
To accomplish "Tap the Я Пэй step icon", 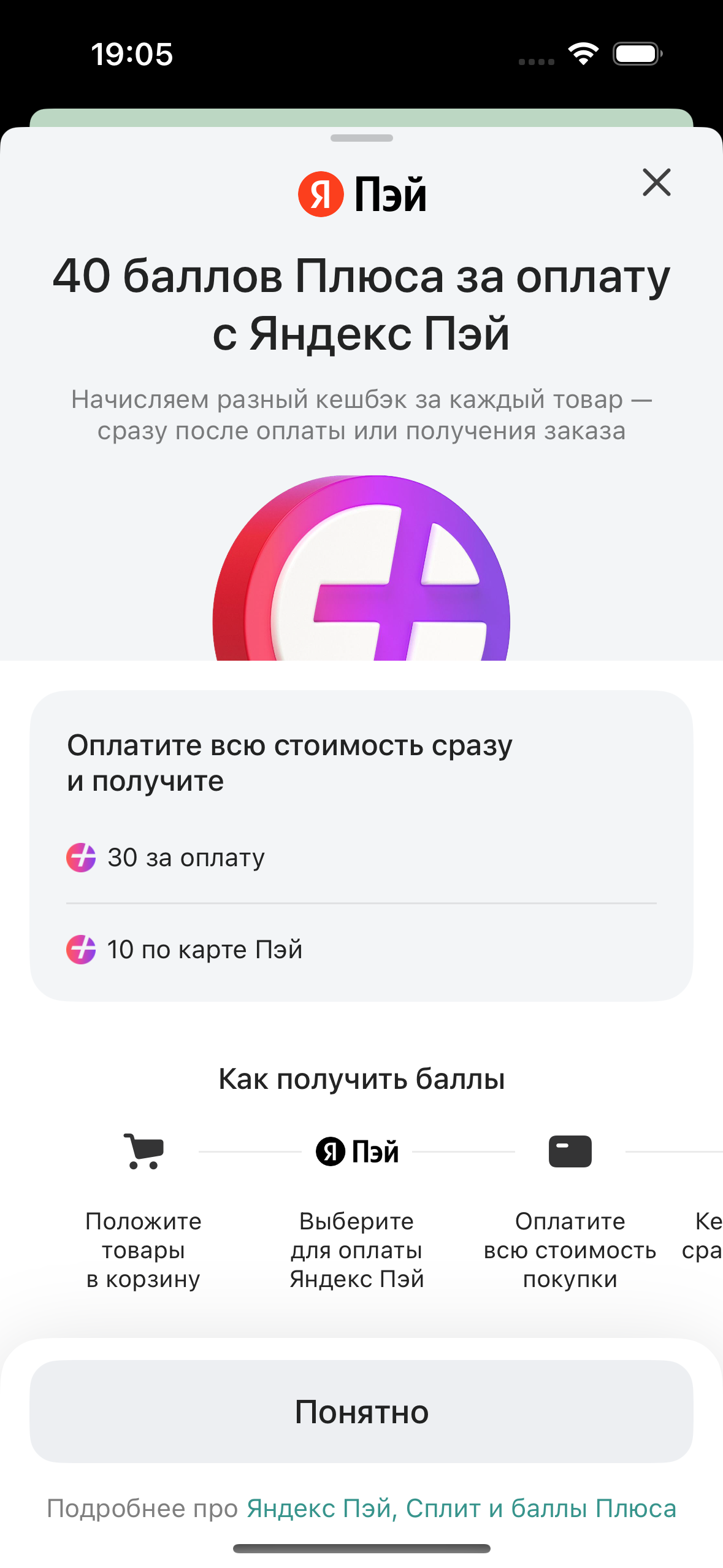I will click(x=359, y=1151).
